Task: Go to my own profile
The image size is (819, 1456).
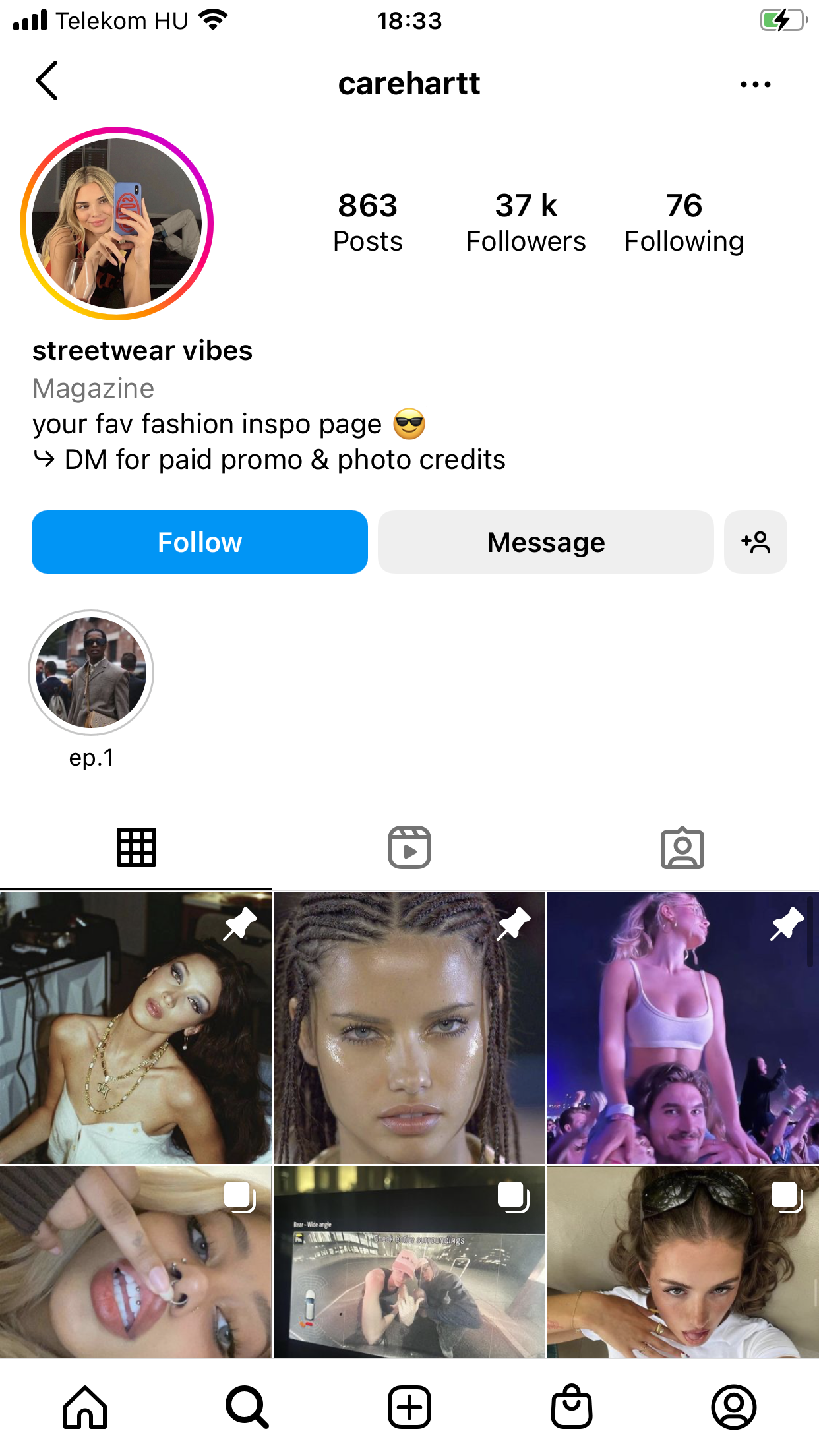Action: click(733, 1407)
